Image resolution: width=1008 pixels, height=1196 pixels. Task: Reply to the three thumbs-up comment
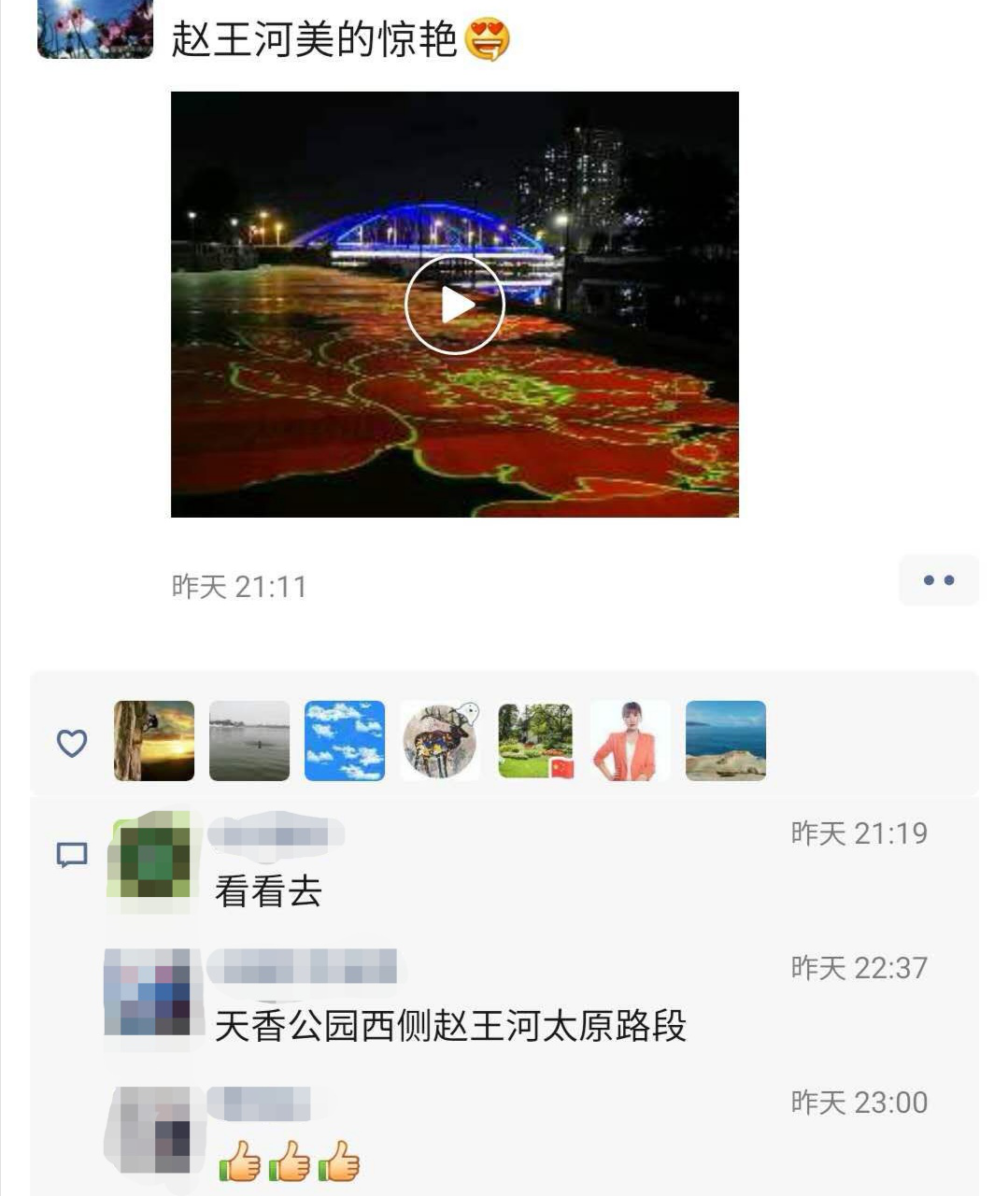point(290,1161)
